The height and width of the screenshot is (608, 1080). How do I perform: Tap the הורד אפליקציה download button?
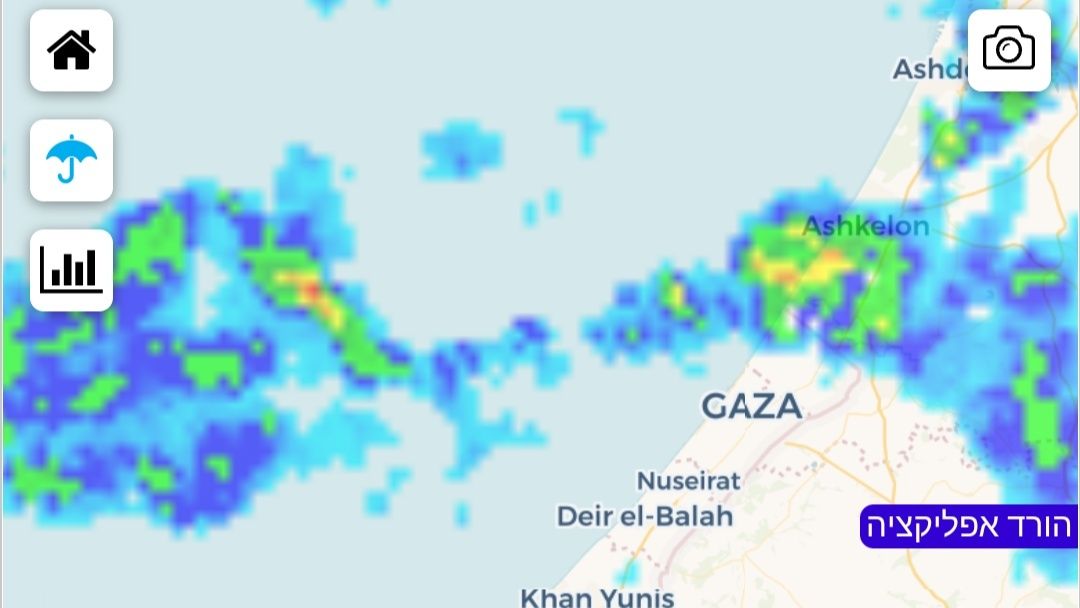[968, 526]
